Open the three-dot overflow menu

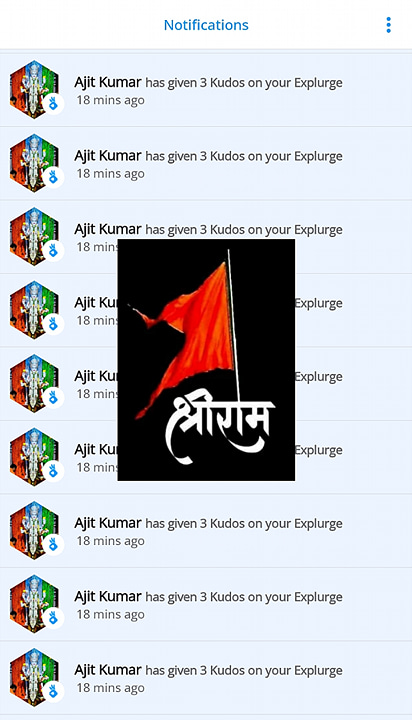point(389,25)
